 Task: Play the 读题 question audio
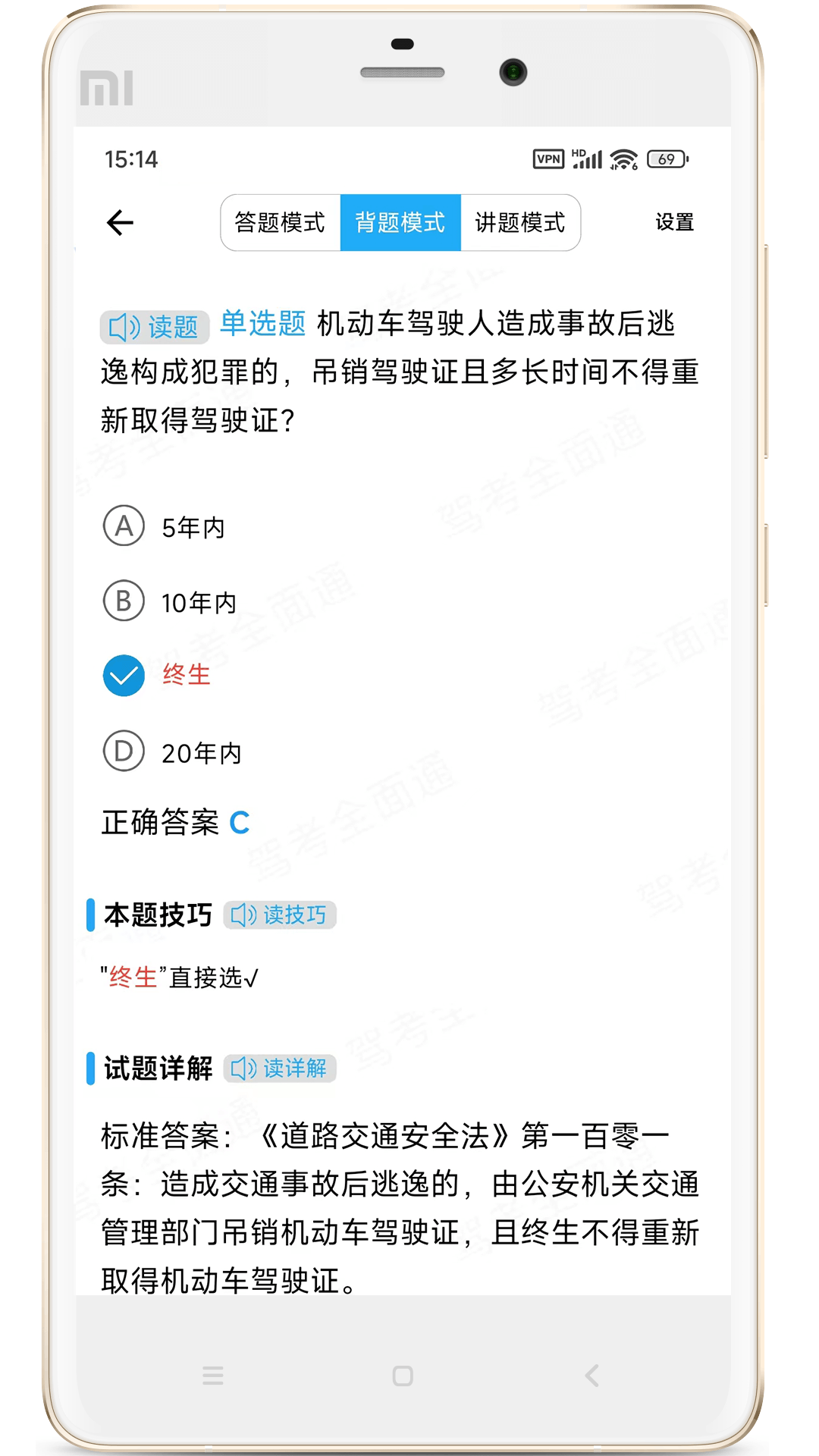154,327
